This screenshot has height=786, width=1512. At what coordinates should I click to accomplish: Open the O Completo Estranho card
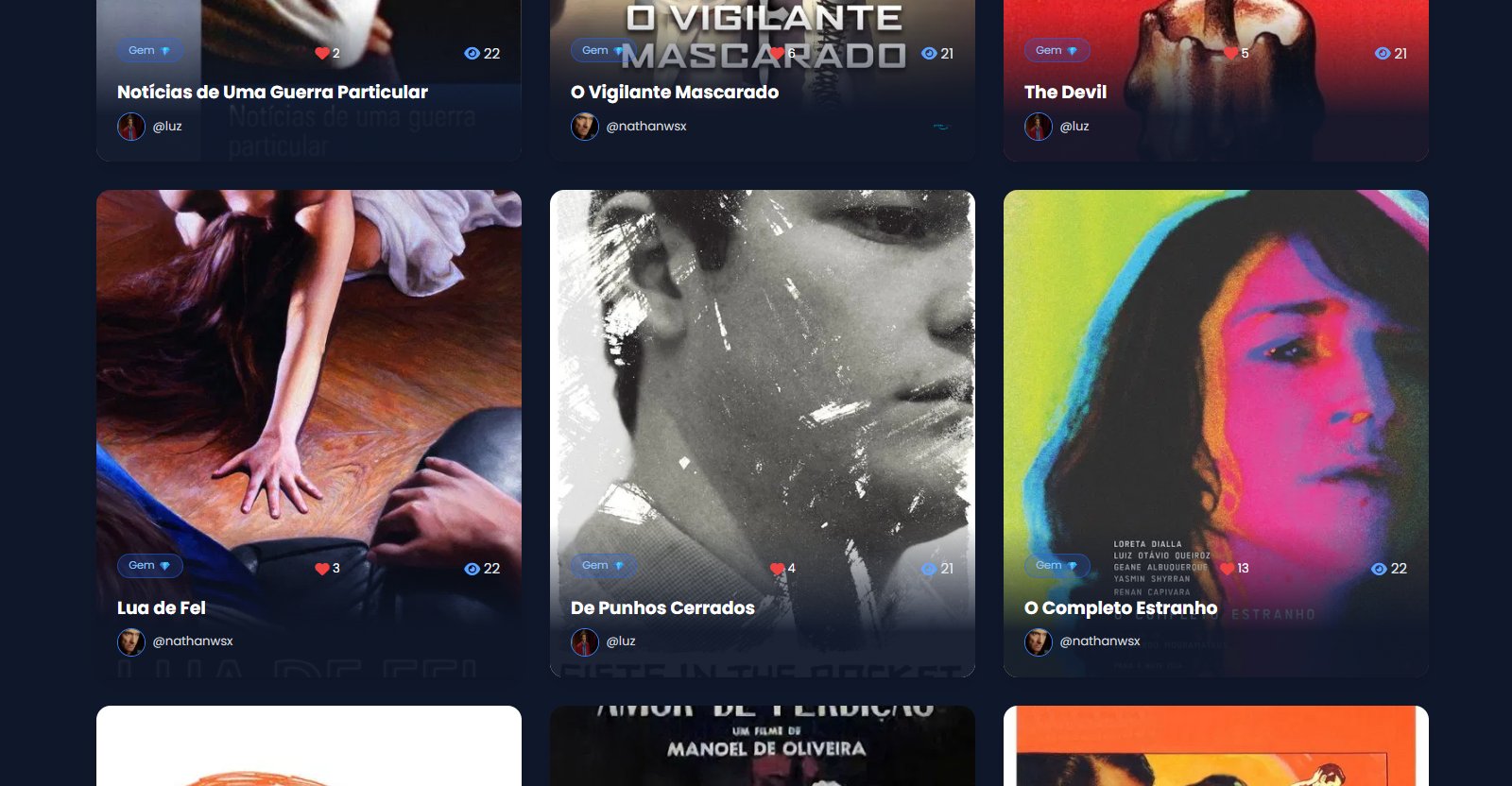[x=1215, y=378]
